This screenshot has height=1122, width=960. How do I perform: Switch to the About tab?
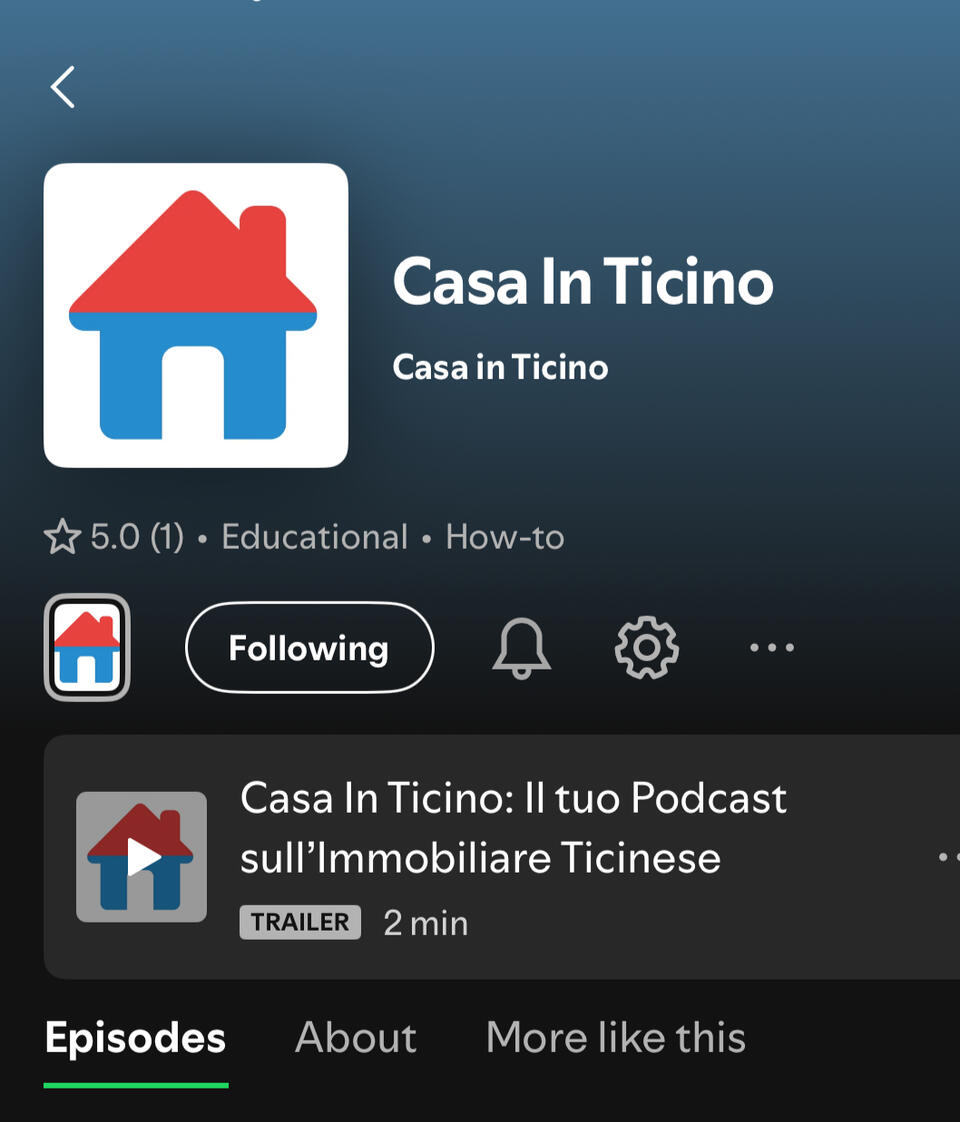(355, 1038)
